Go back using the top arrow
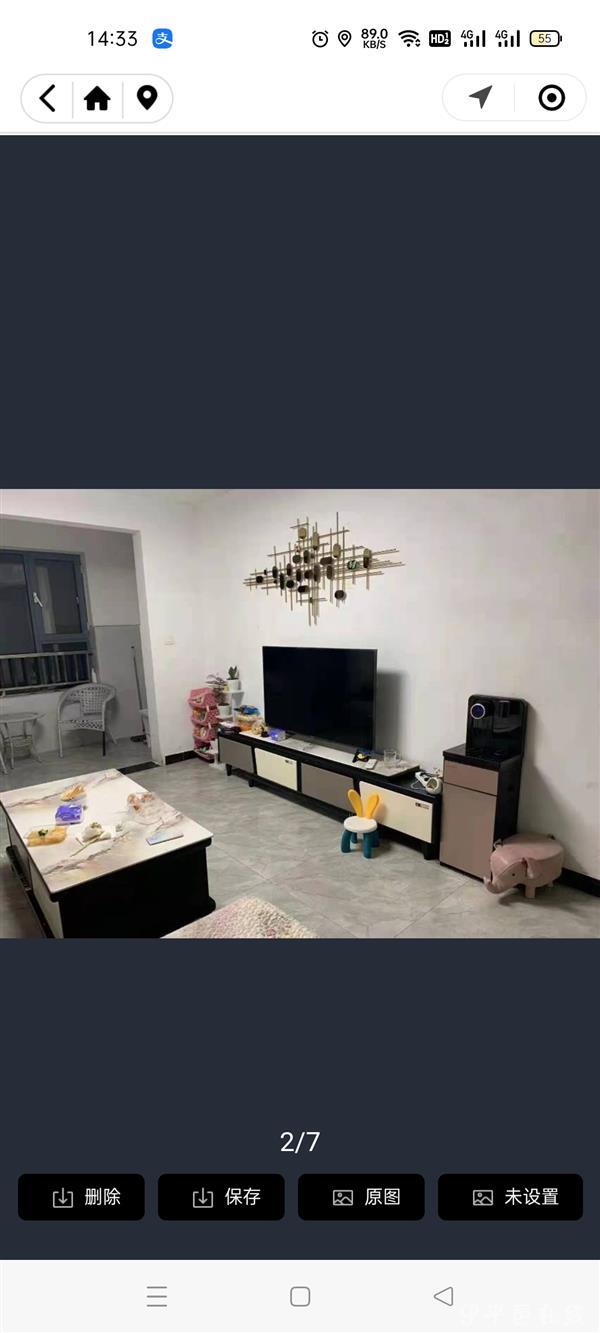This screenshot has width=600, height=1333. pos(48,98)
